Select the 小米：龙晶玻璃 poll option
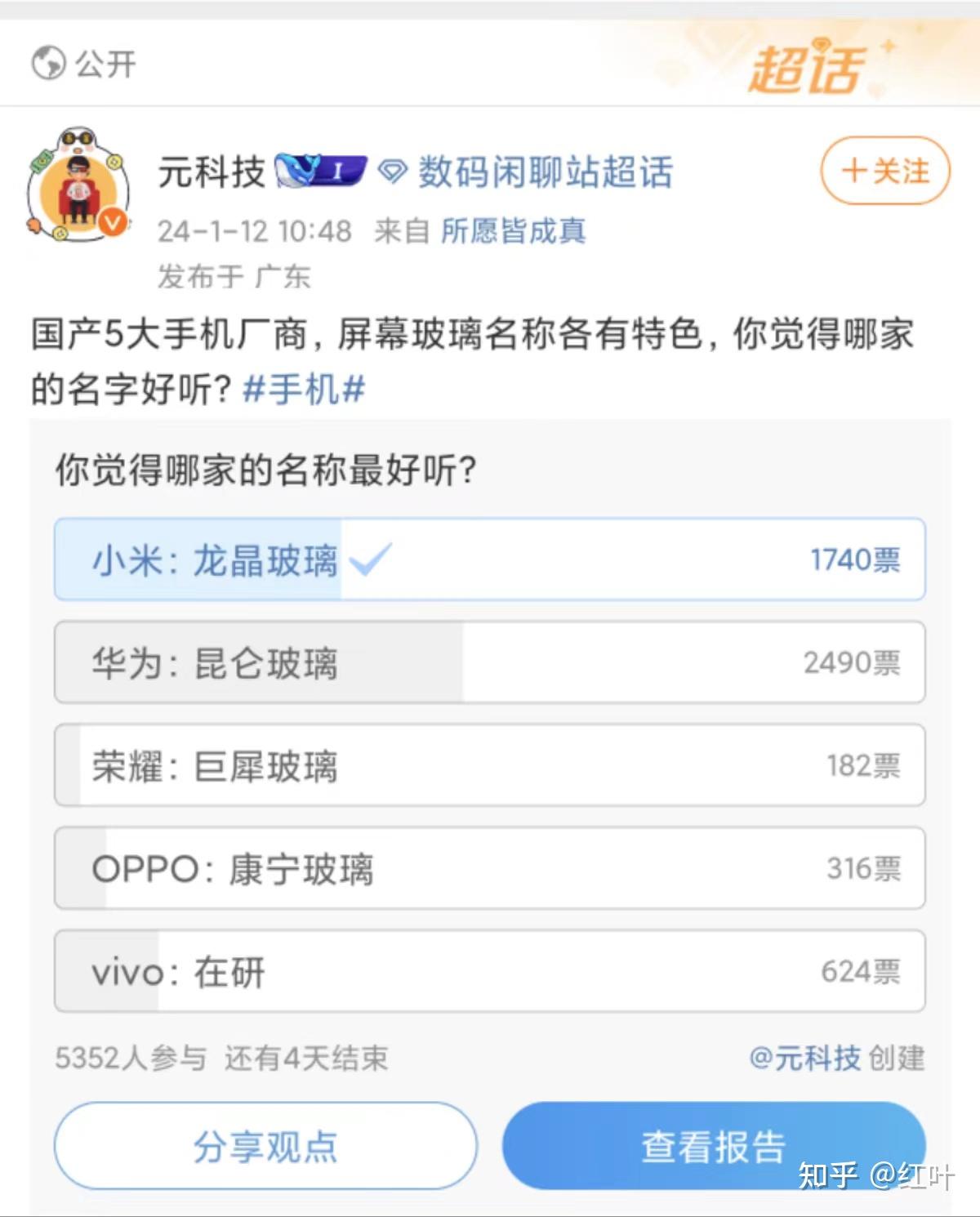This screenshot has height=1217, width=980. coord(490,559)
